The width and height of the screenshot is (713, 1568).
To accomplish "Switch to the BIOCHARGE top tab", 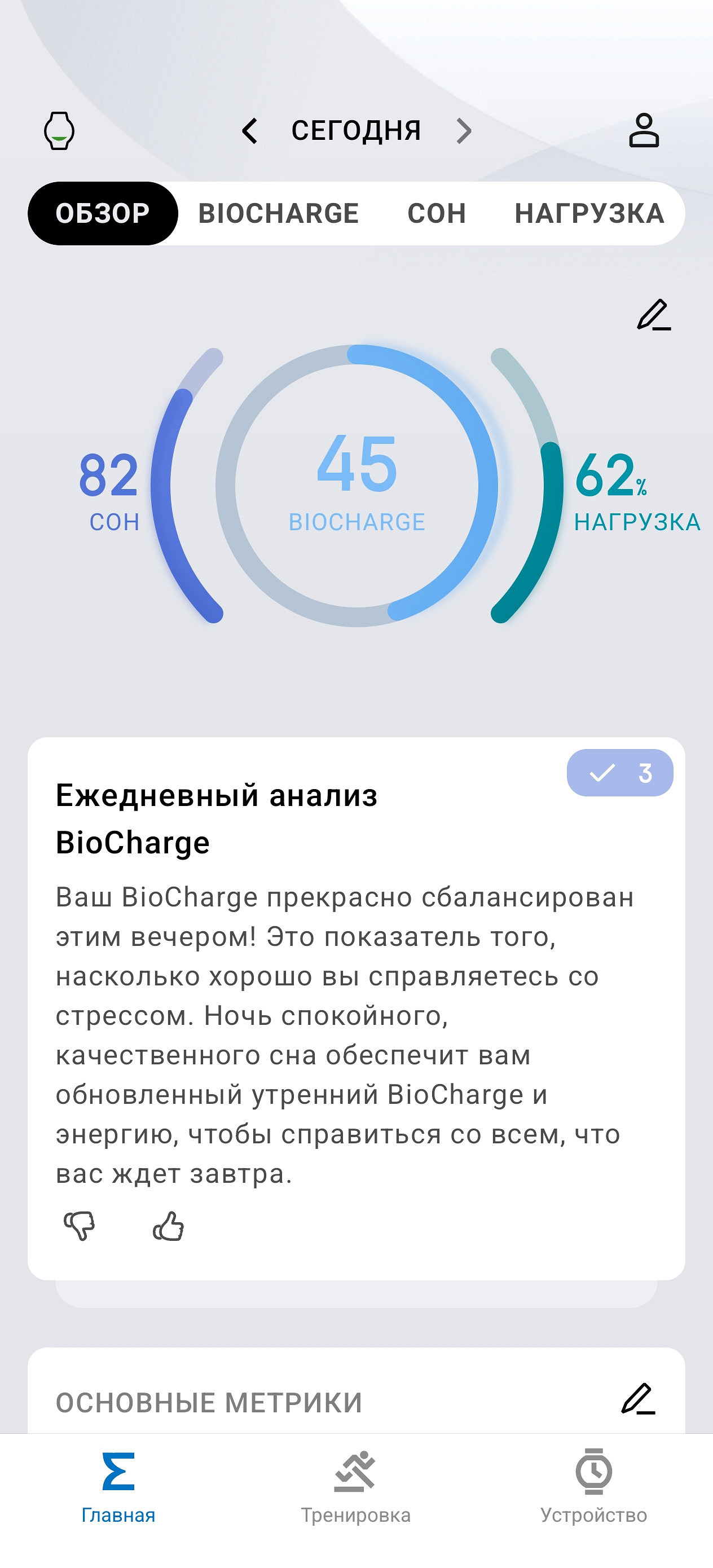I will coord(278,214).
